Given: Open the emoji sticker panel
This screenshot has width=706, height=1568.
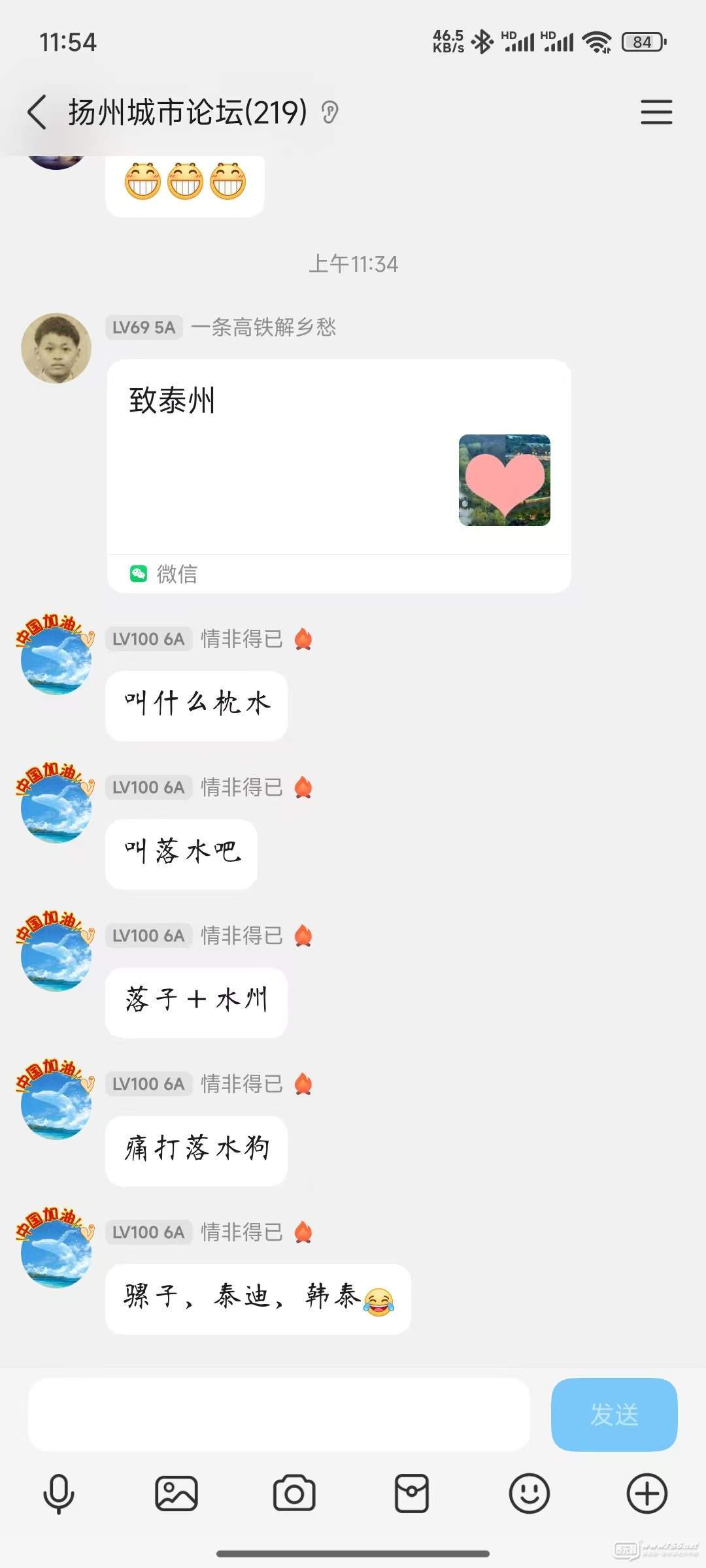Looking at the screenshot, I should pyautogui.click(x=529, y=1494).
